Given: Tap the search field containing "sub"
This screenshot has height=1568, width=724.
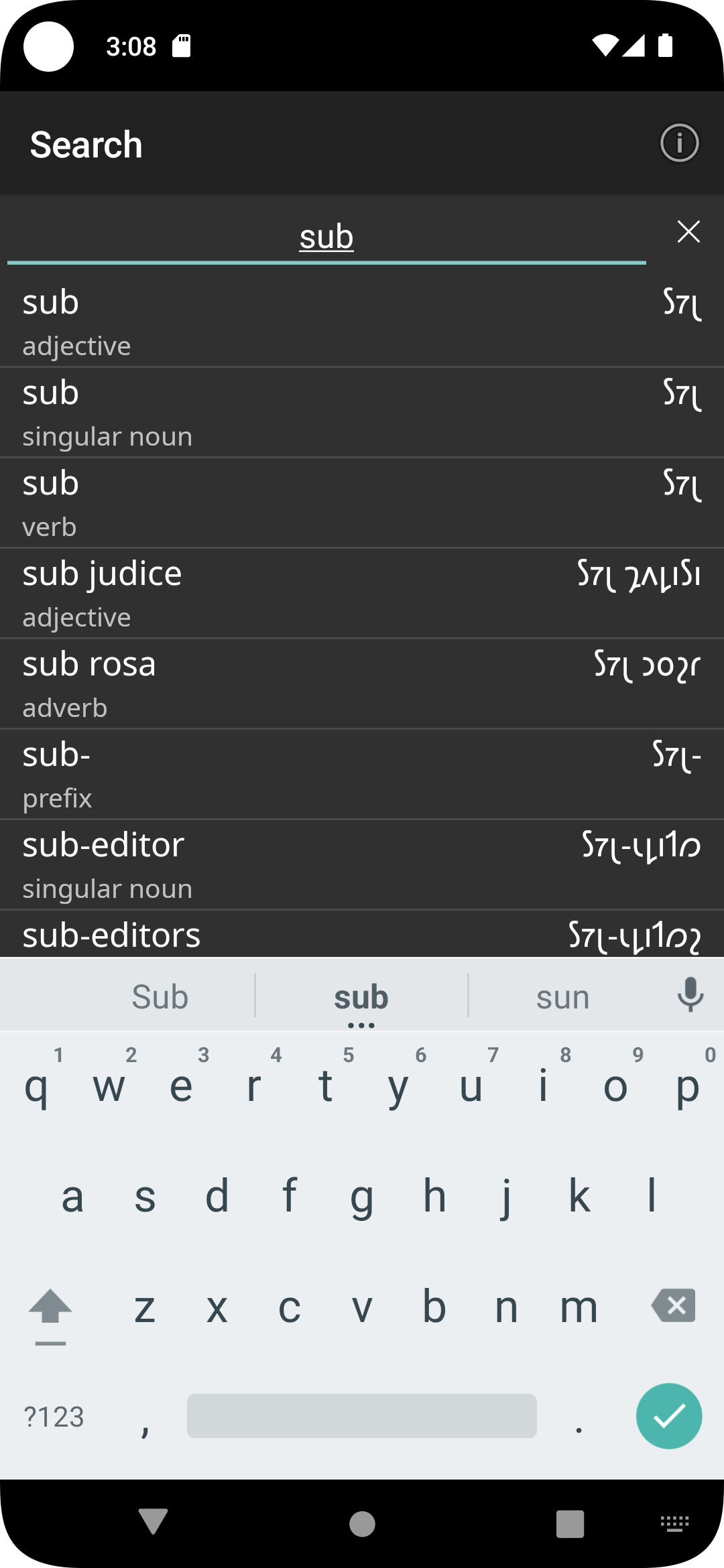Looking at the screenshot, I should [326, 237].
